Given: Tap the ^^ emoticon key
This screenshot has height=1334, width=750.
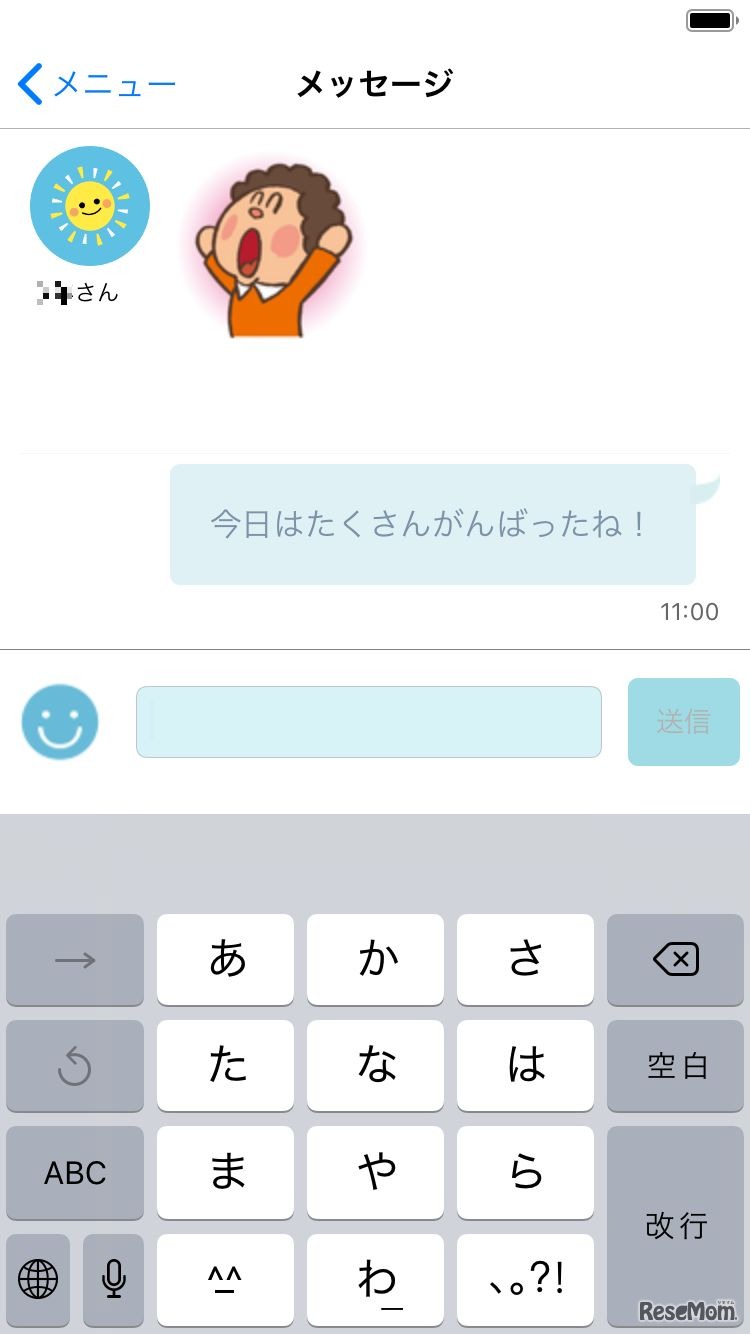Looking at the screenshot, I should [x=225, y=1281].
